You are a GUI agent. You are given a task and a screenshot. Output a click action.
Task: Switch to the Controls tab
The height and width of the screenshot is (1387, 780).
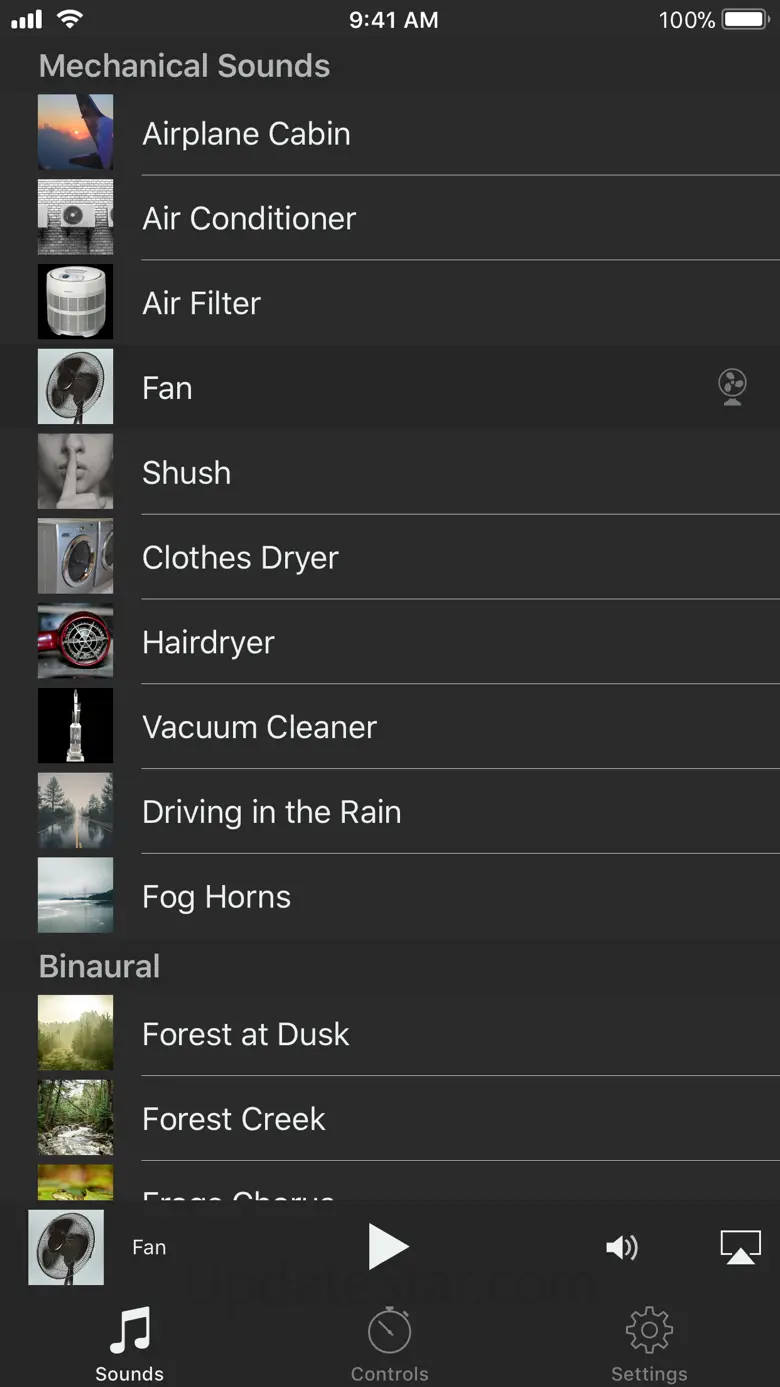point(389,1344)
